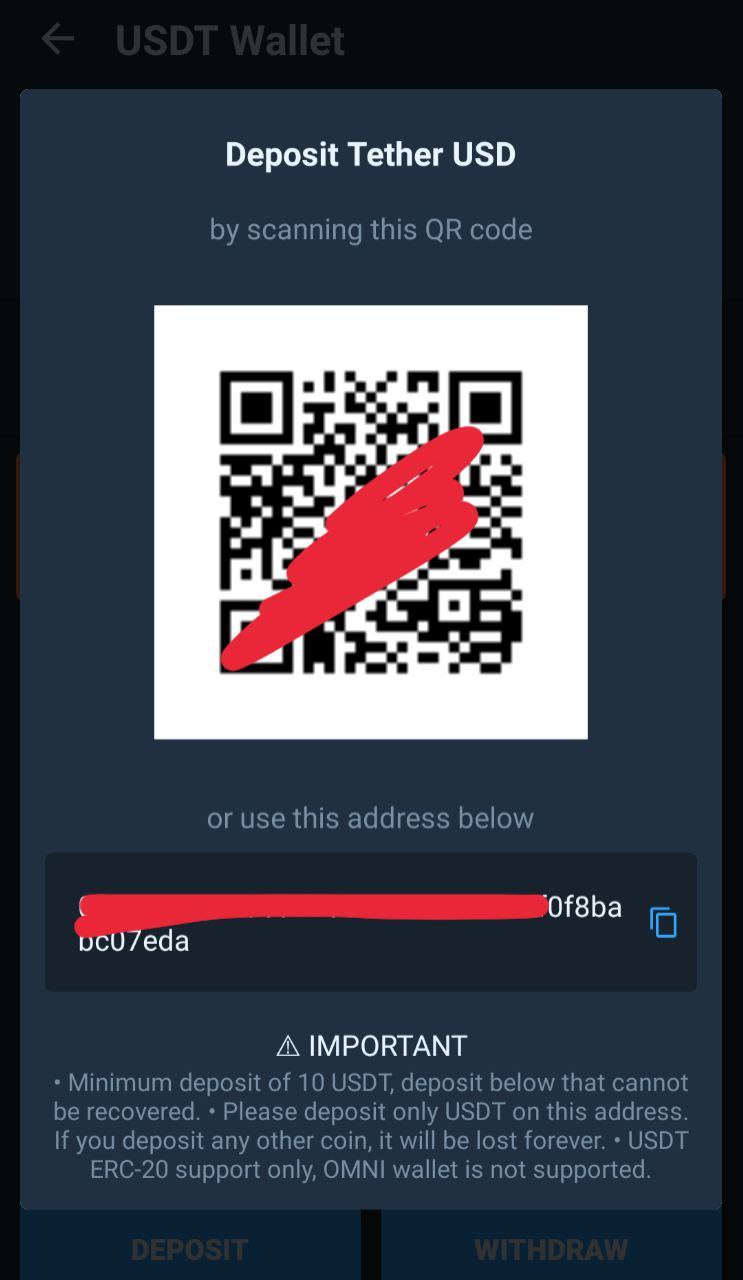
Task: Tap the WITHDRAW button
Action: pos(551,1246)
